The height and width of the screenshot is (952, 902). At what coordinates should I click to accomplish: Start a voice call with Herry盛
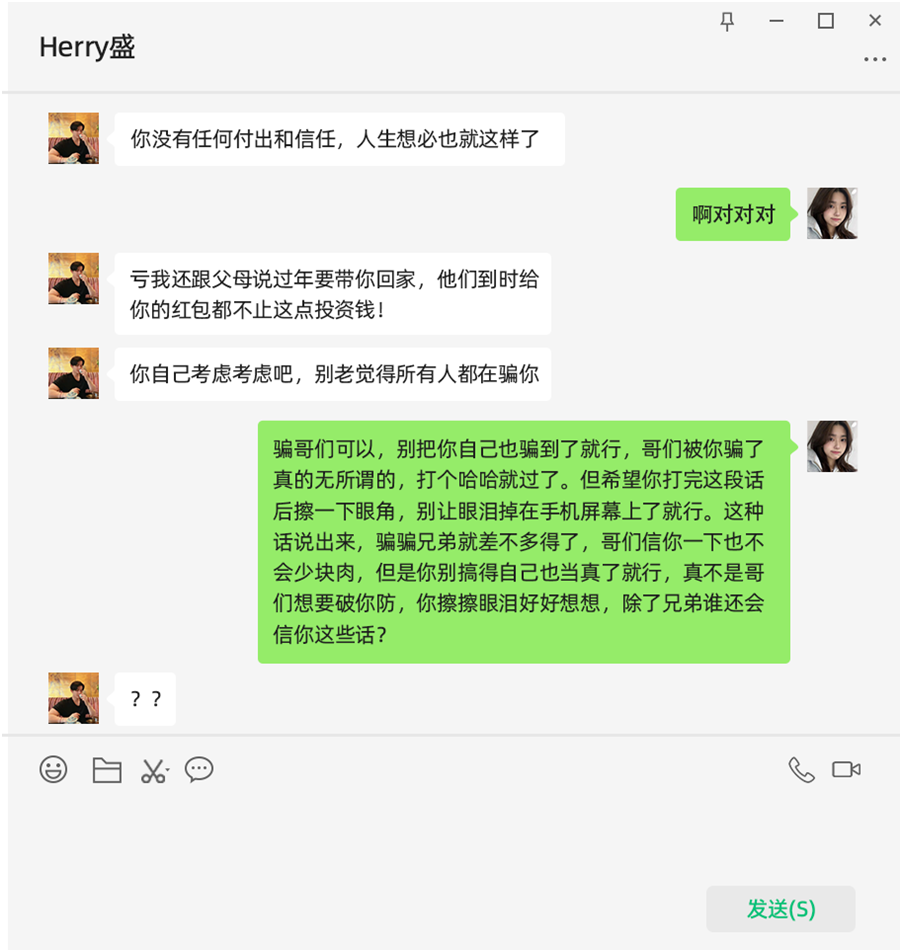(801, 769)
